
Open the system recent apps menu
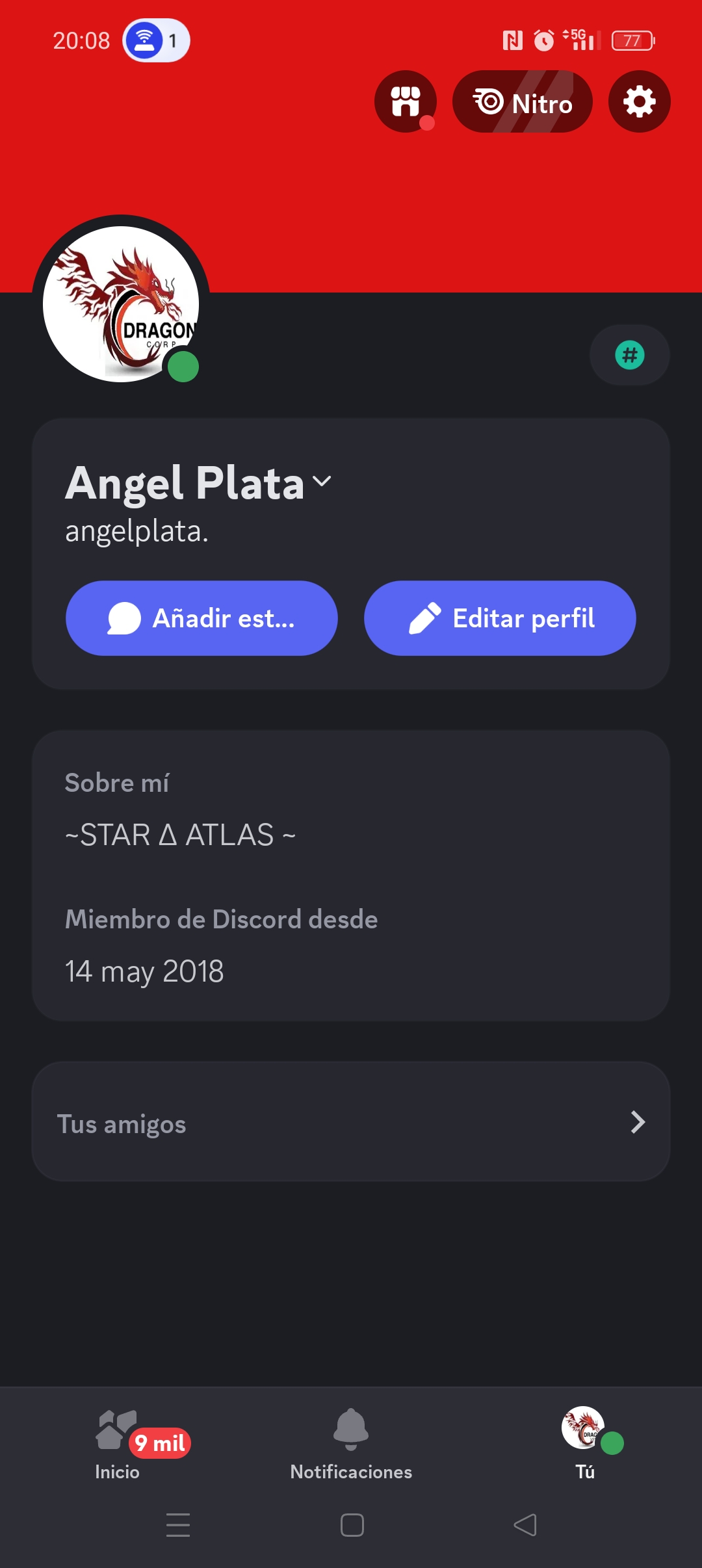(177, 1525)
